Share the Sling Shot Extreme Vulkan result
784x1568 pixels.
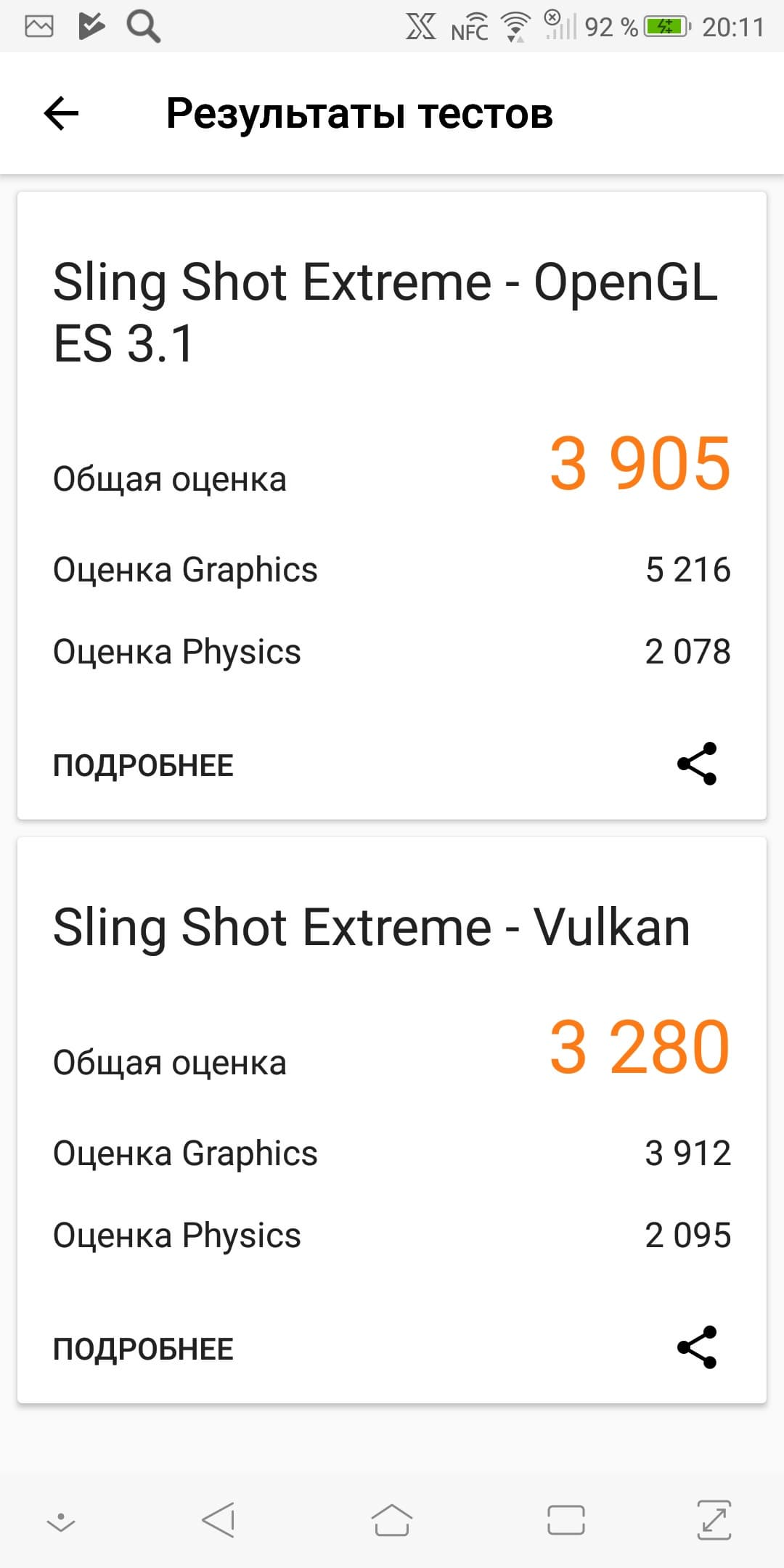697,1347
